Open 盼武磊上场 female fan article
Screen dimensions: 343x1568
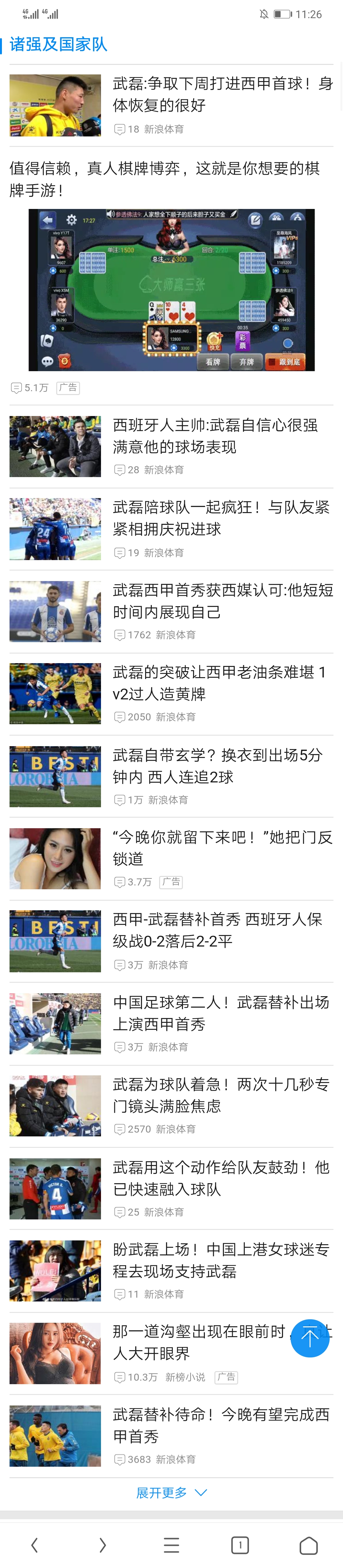click(221, 1260)
